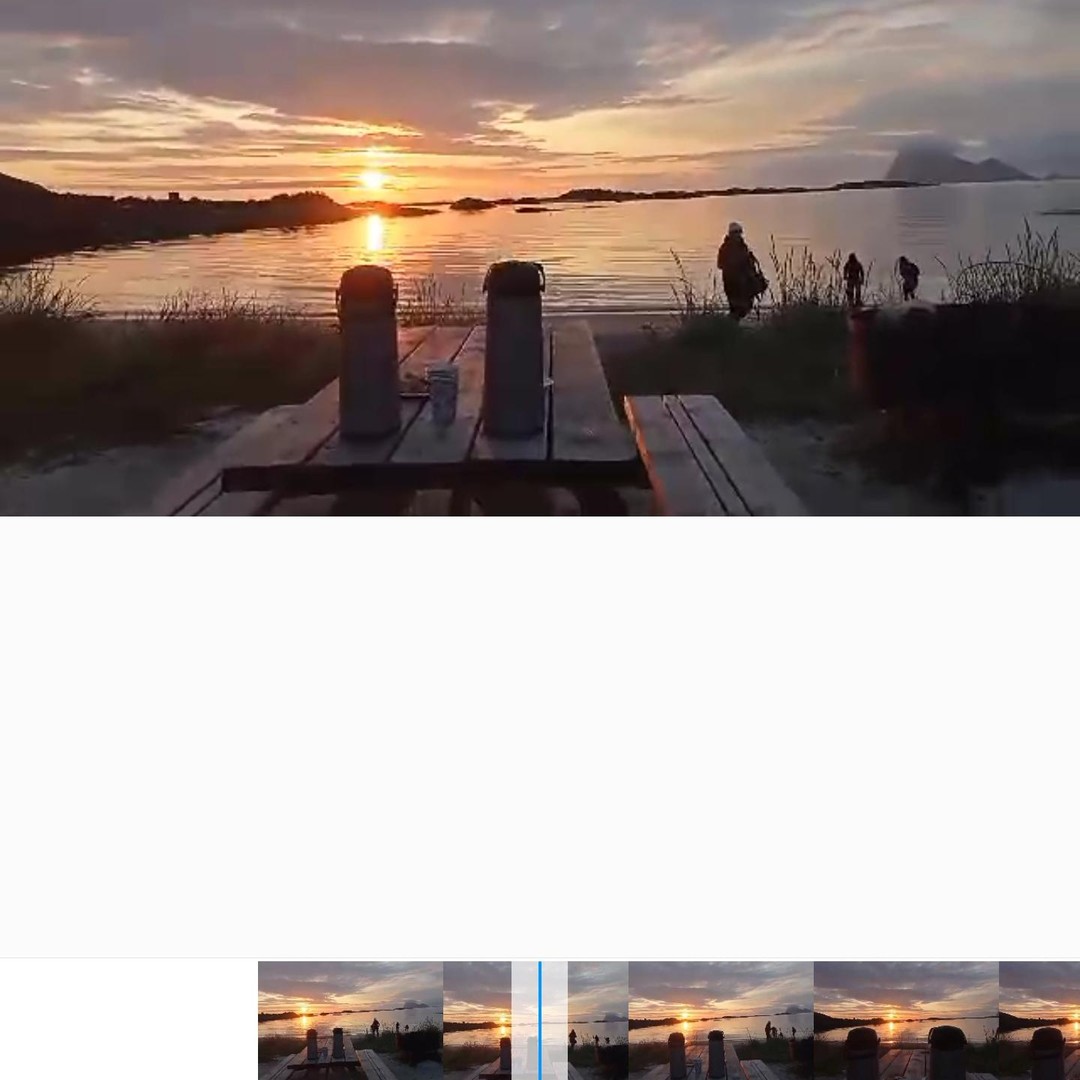
Task: Select the first clip in the timeline
Action: (350, 1020)
